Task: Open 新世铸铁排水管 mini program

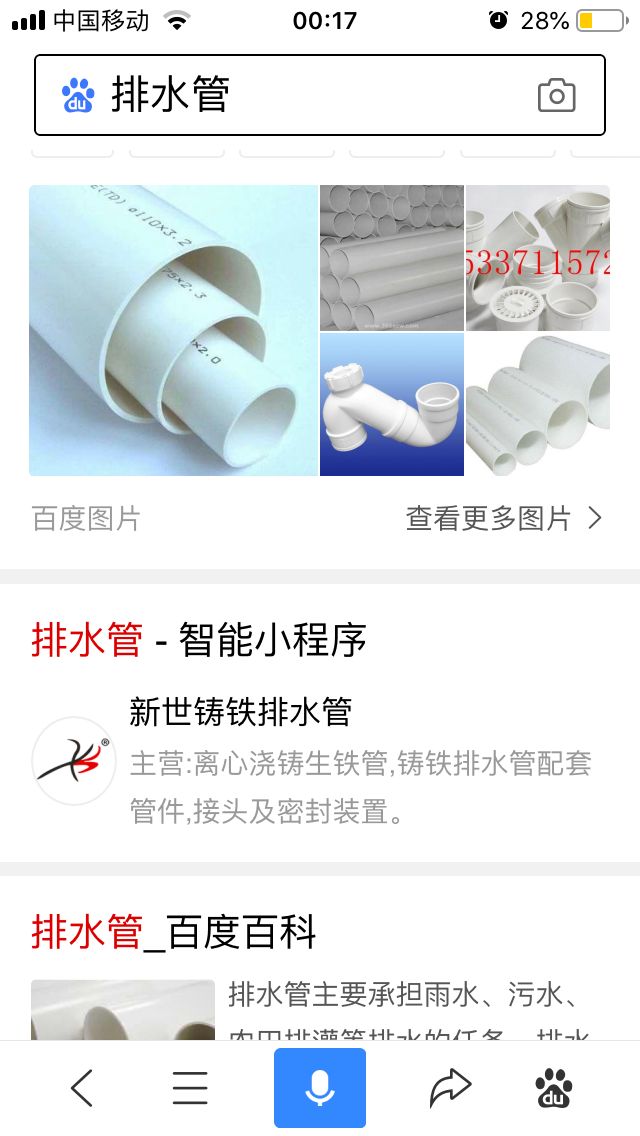Action: point(240,712)
